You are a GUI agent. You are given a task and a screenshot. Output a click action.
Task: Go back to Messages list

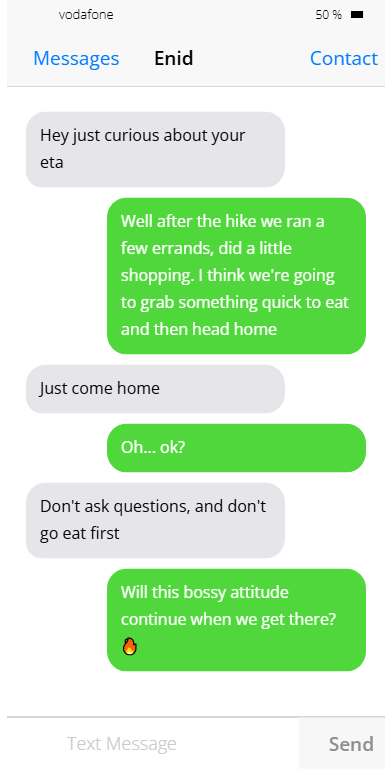76,58
